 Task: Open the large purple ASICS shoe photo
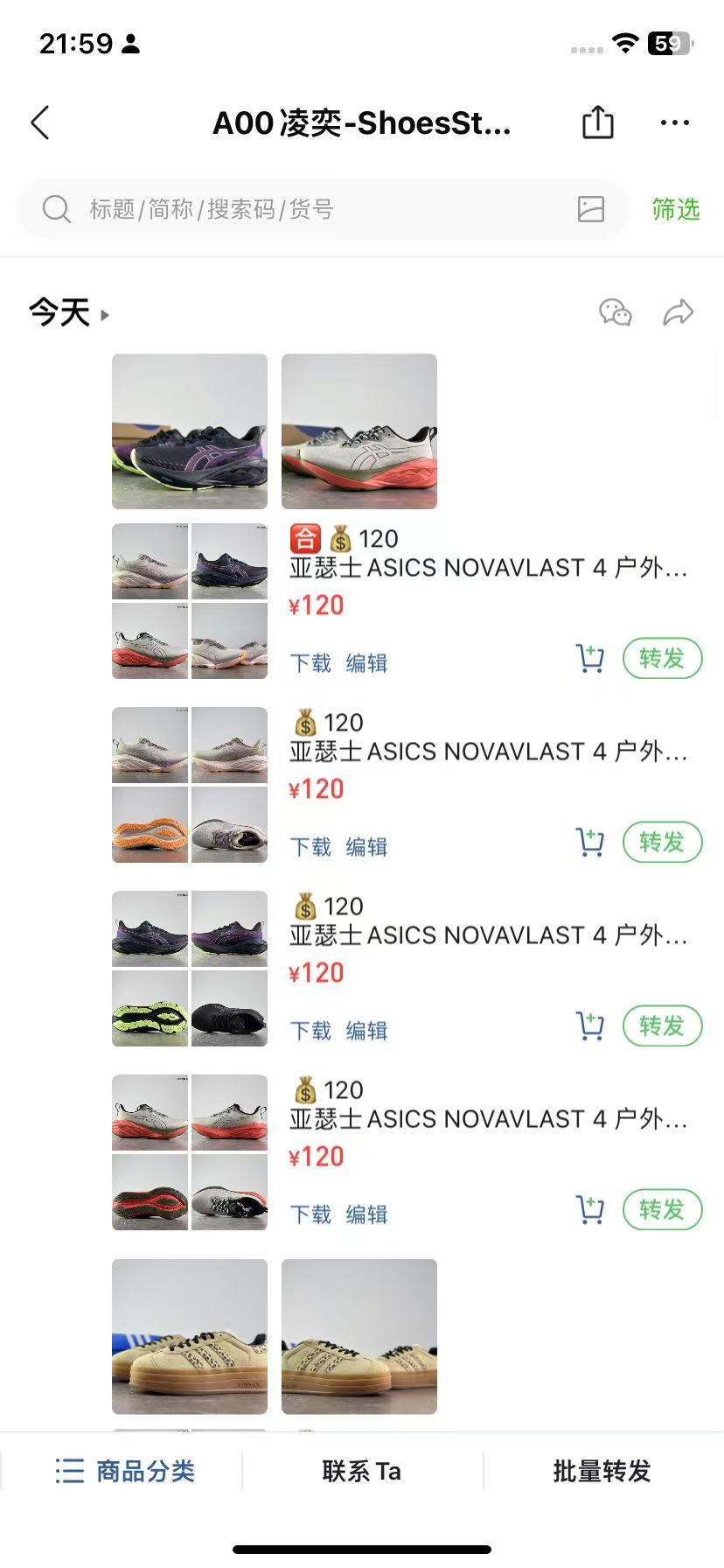point(190,431)
